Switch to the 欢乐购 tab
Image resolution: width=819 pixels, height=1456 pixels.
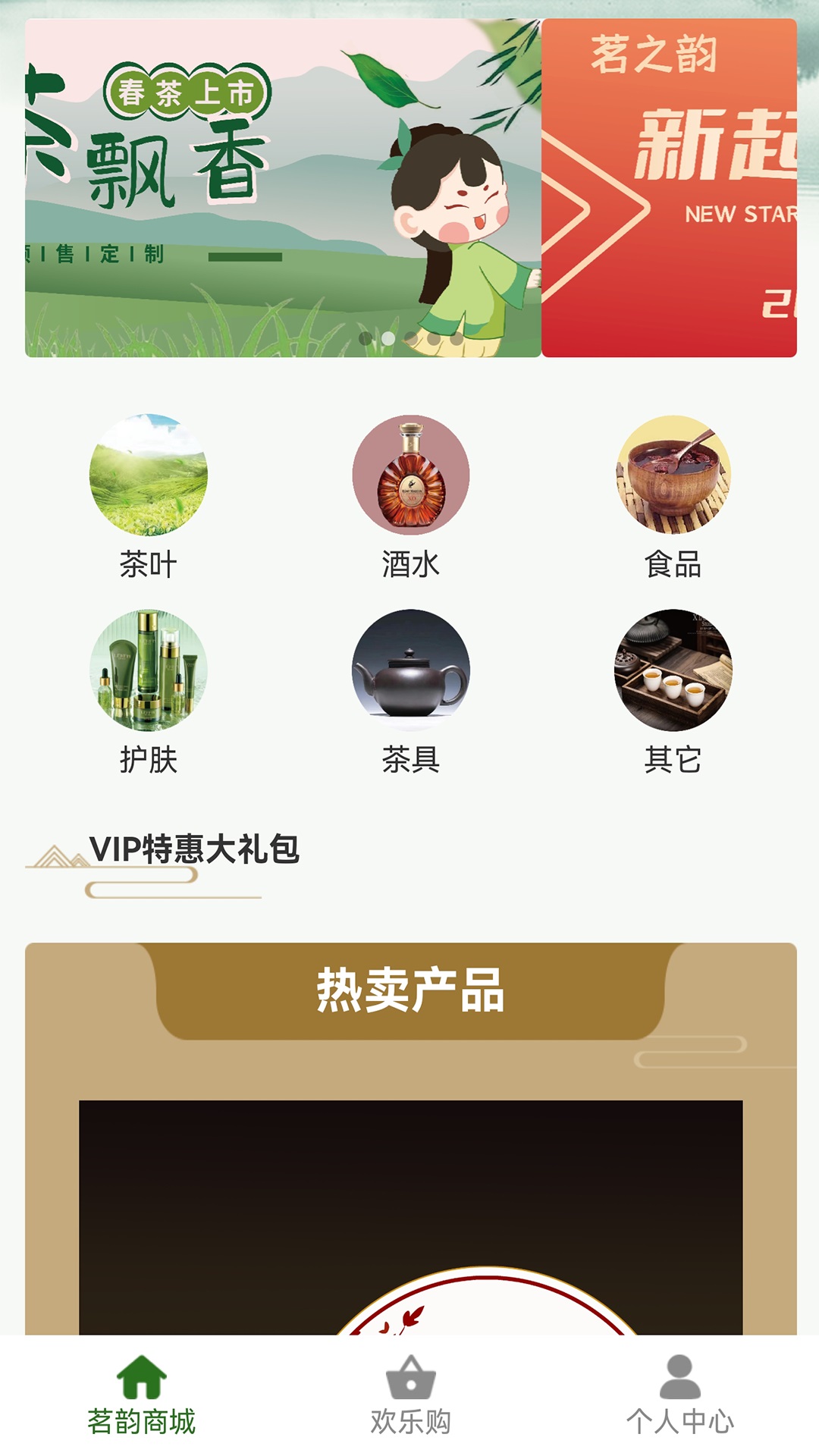pyautogui.click(x=409, y=1418)
